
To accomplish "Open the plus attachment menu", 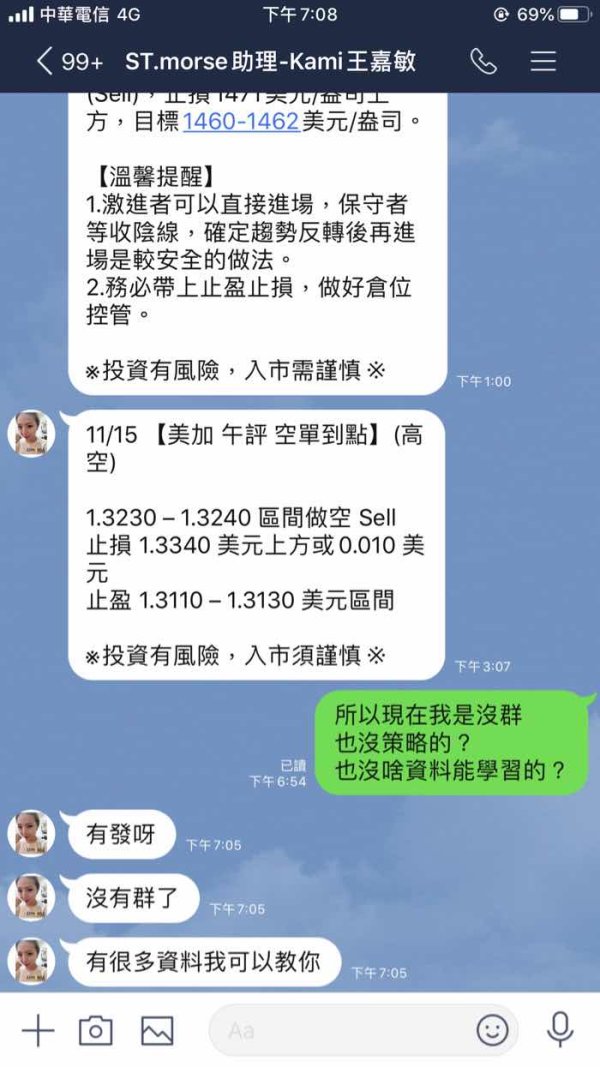I will click(x=38, y=1030).
